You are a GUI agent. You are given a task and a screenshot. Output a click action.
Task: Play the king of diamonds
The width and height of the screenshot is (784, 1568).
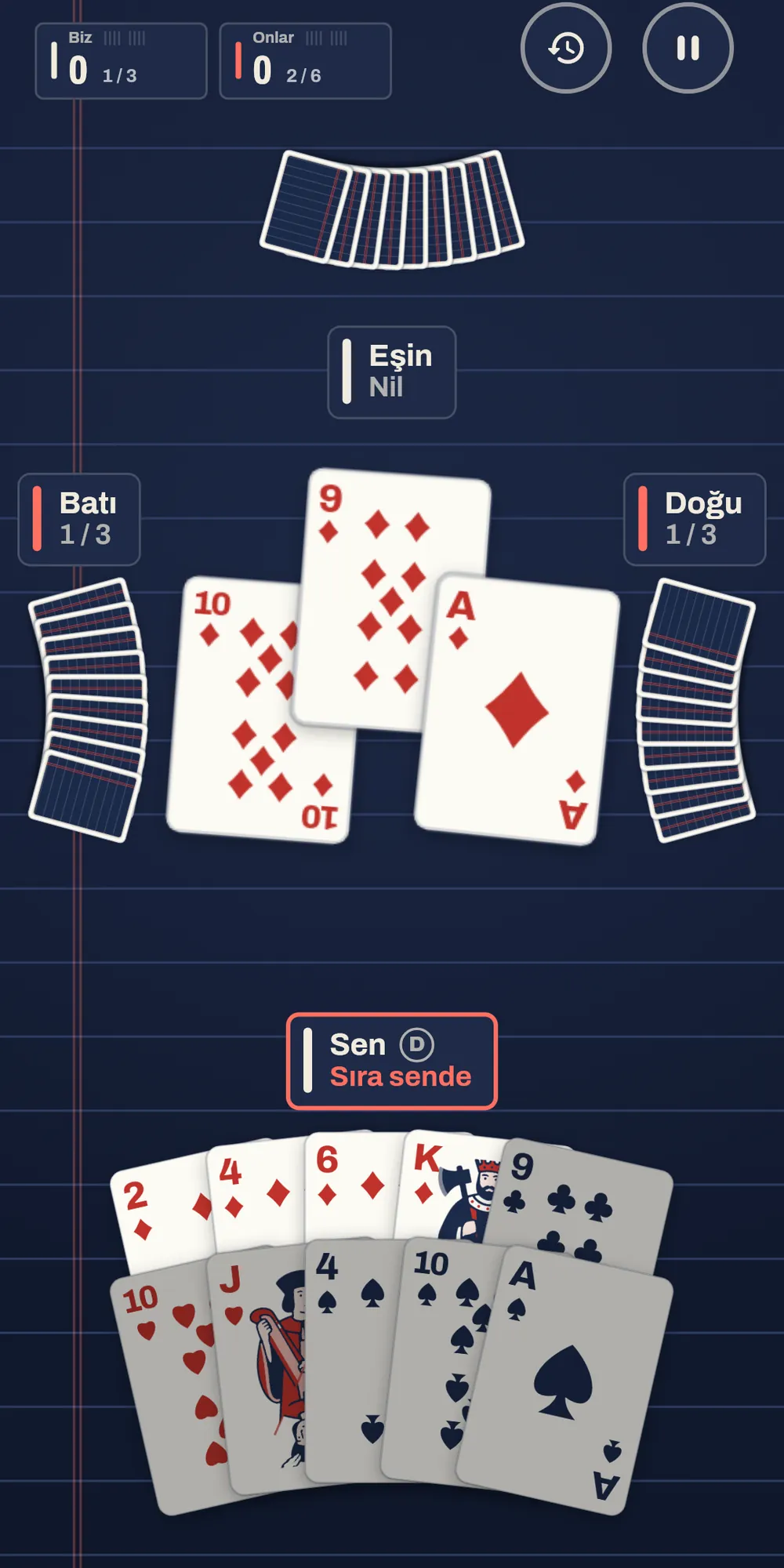click(x=443, y=1185)
